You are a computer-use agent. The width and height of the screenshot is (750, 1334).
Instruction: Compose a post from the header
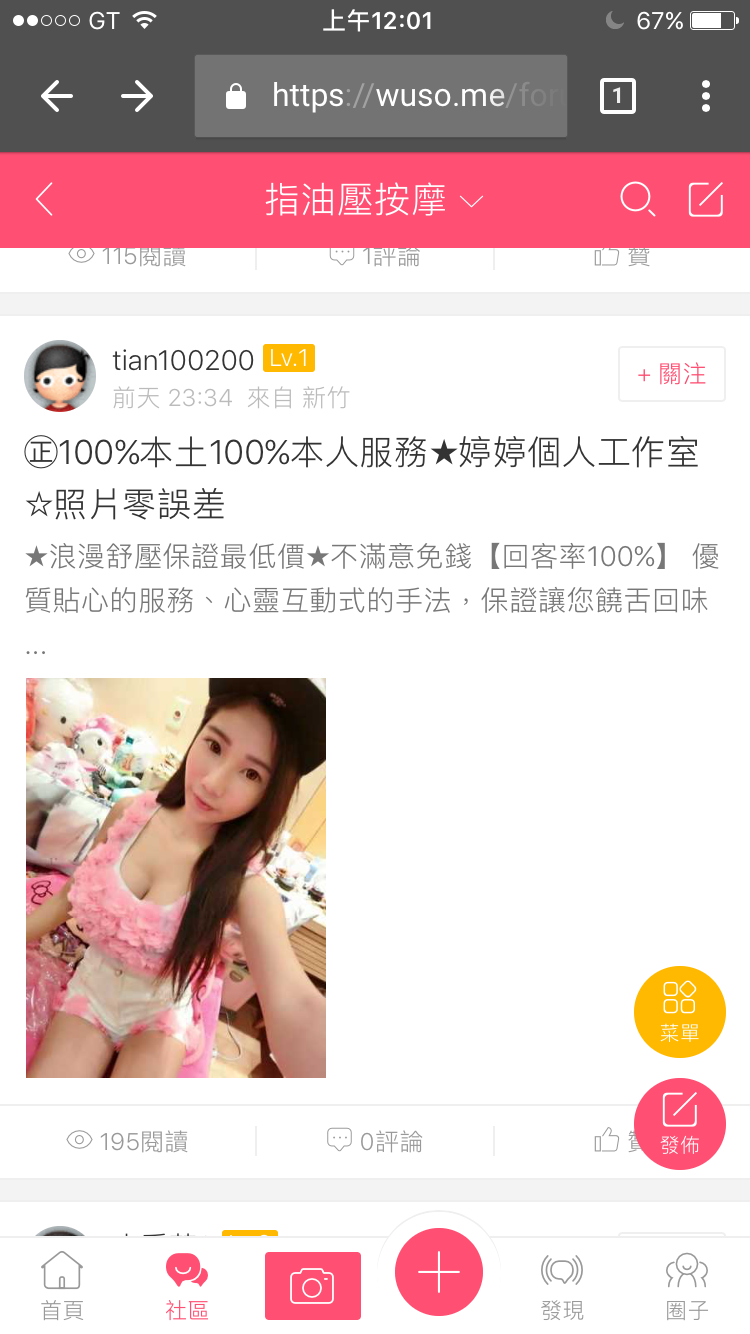click(706, 200)
